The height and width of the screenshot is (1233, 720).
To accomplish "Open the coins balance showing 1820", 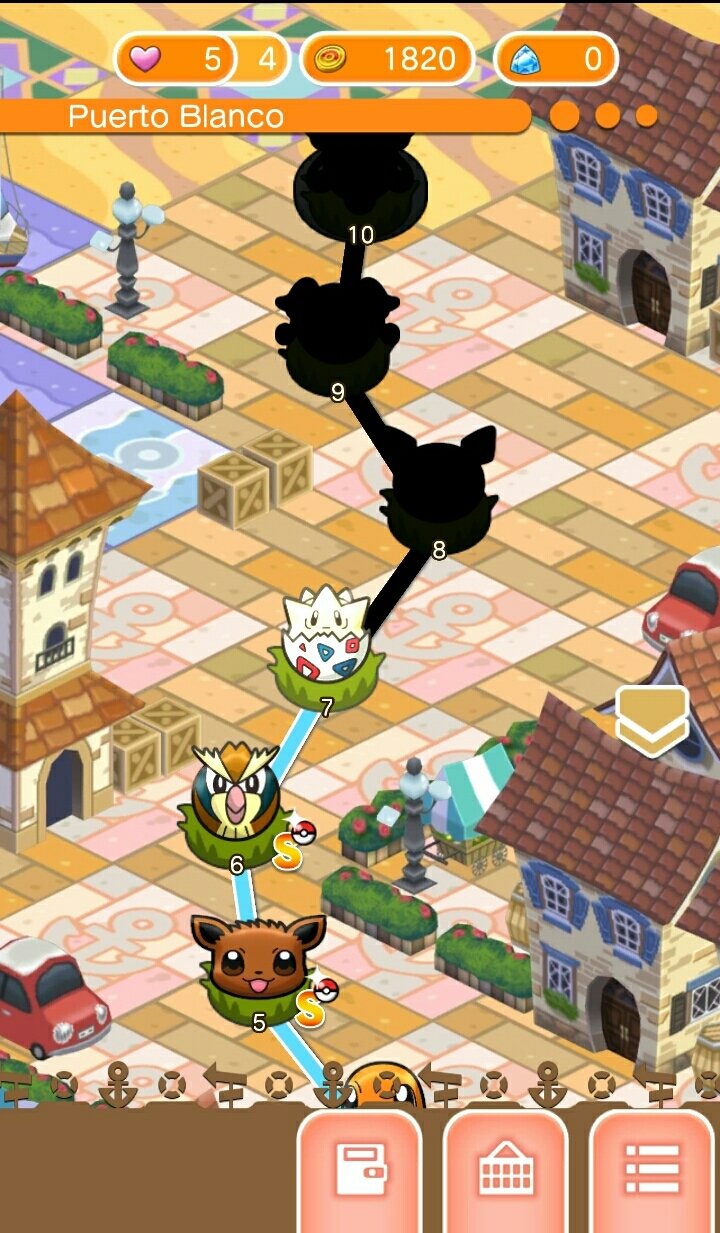I will pos(387,59).
